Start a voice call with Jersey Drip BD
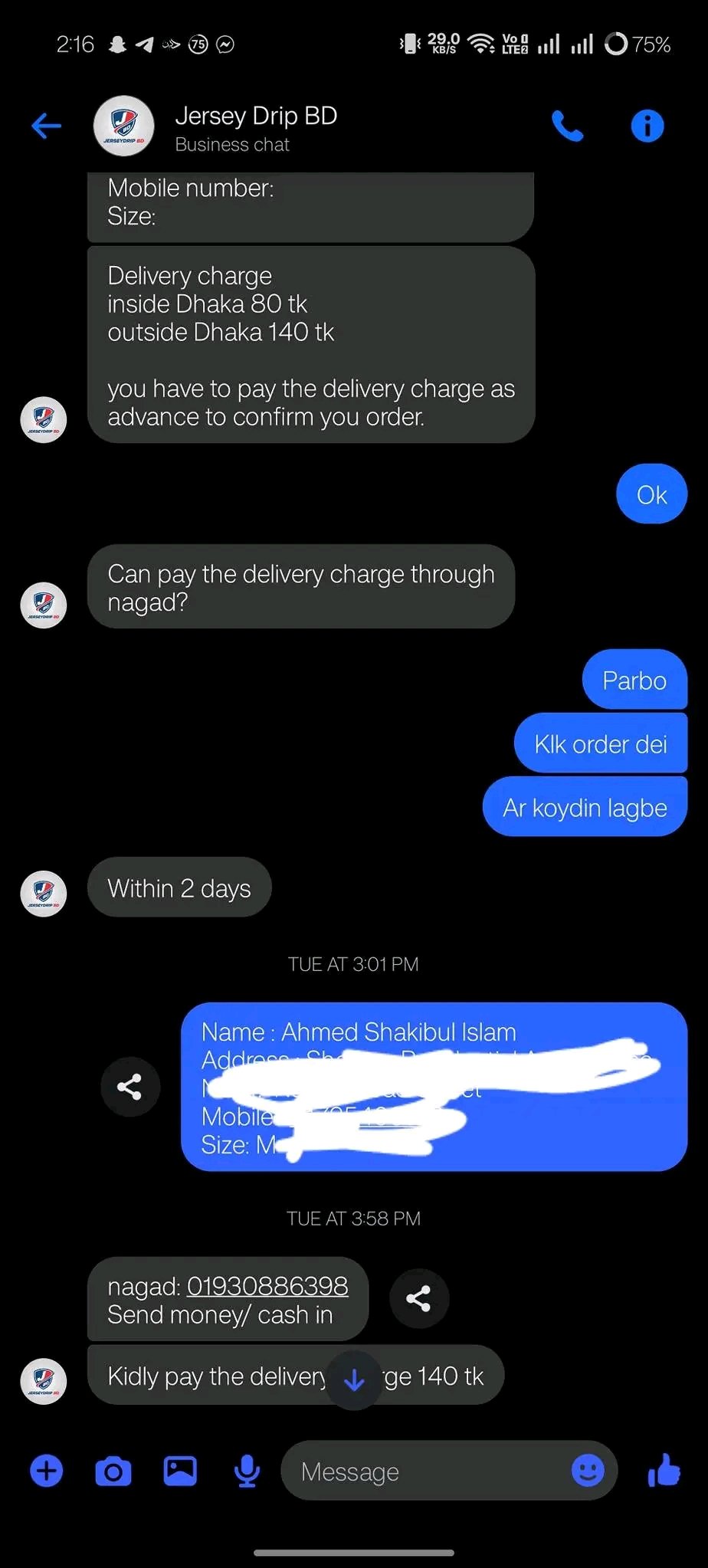This screenshot has width=708, height=1568. click(567, 126)
